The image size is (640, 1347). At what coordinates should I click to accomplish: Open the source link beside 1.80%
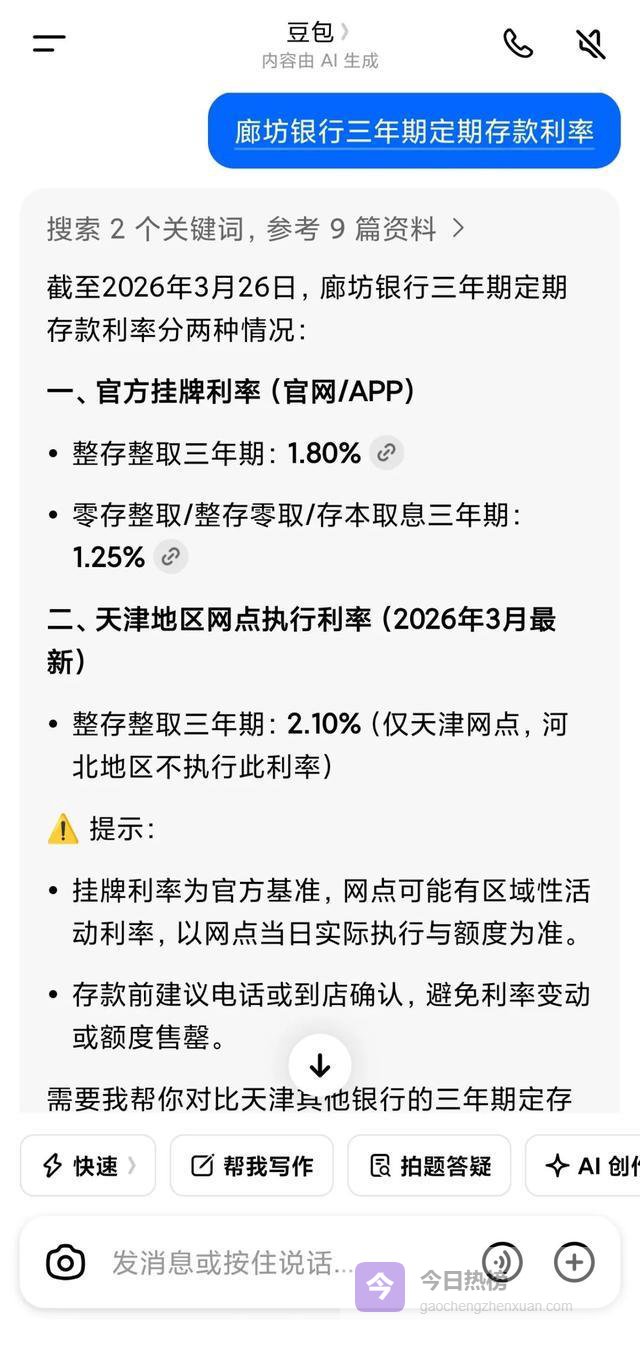[386, 453]
